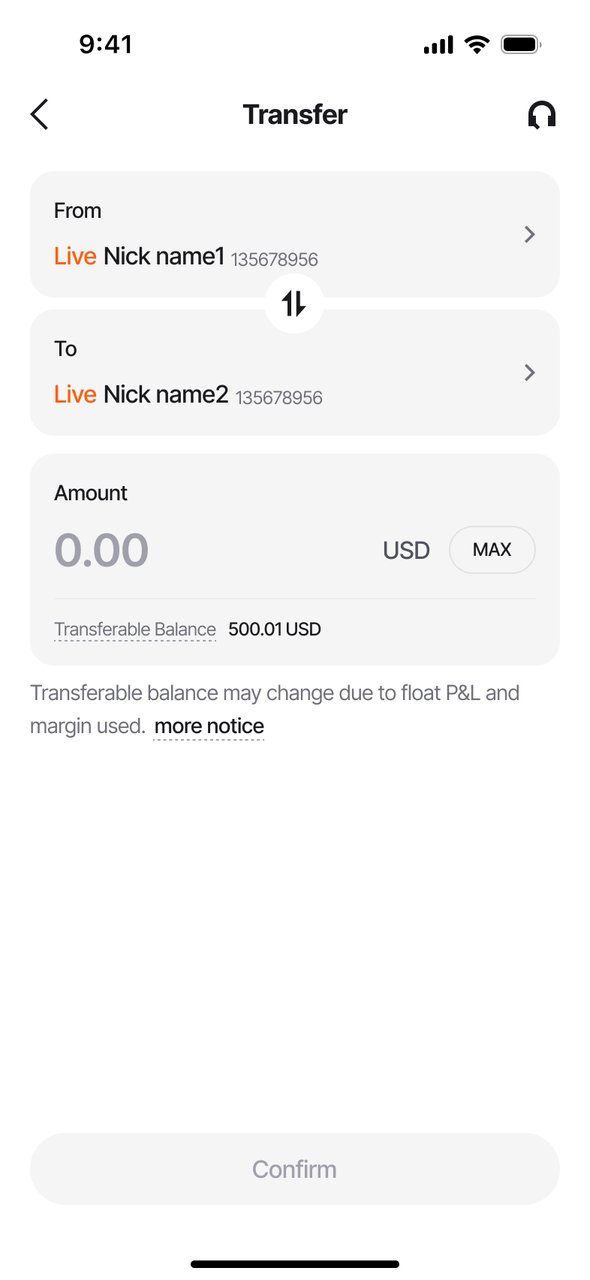Confirm the transfer
Viewport: 590px width, 1280px height.
[294, 1169]
